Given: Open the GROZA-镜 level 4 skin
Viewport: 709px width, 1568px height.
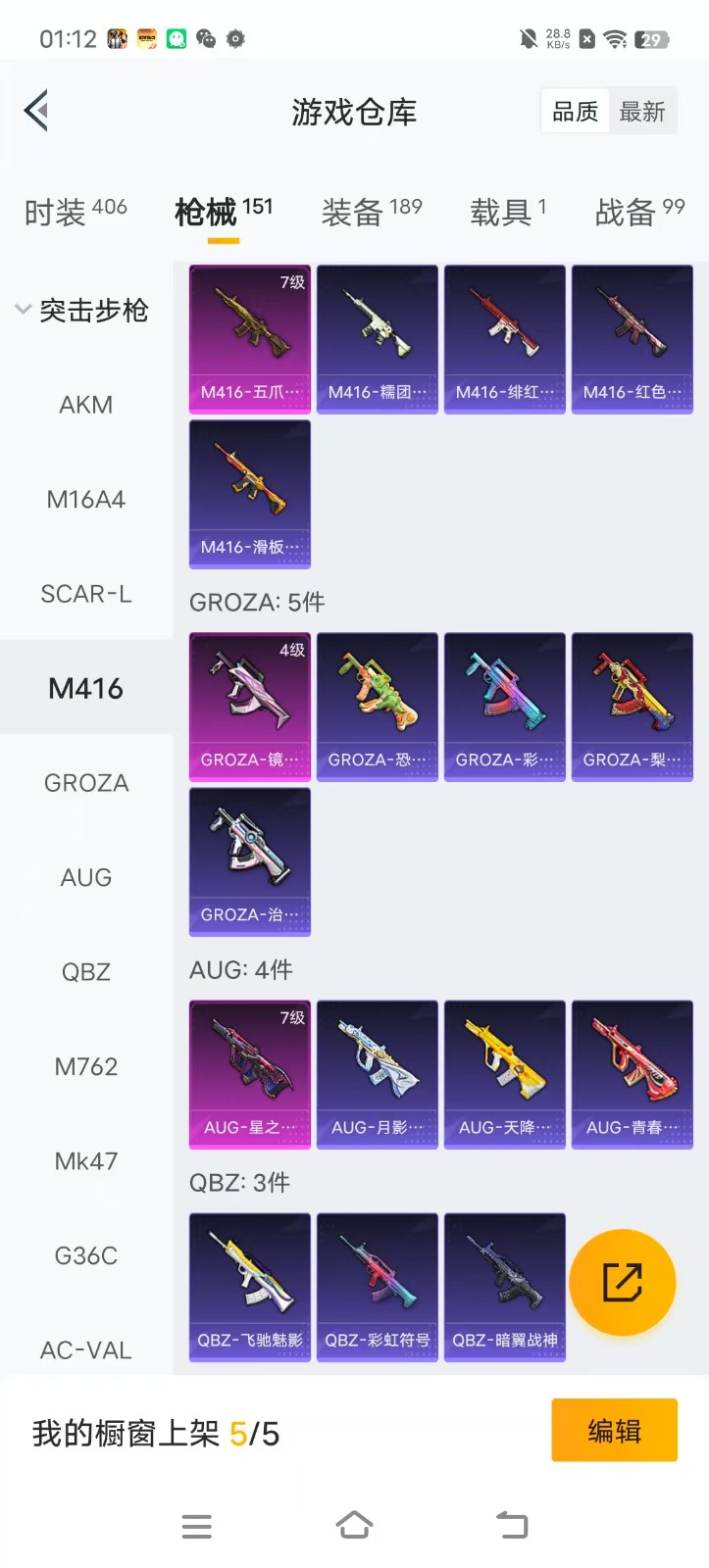Looking at the screenshot, I should (250, 706).
